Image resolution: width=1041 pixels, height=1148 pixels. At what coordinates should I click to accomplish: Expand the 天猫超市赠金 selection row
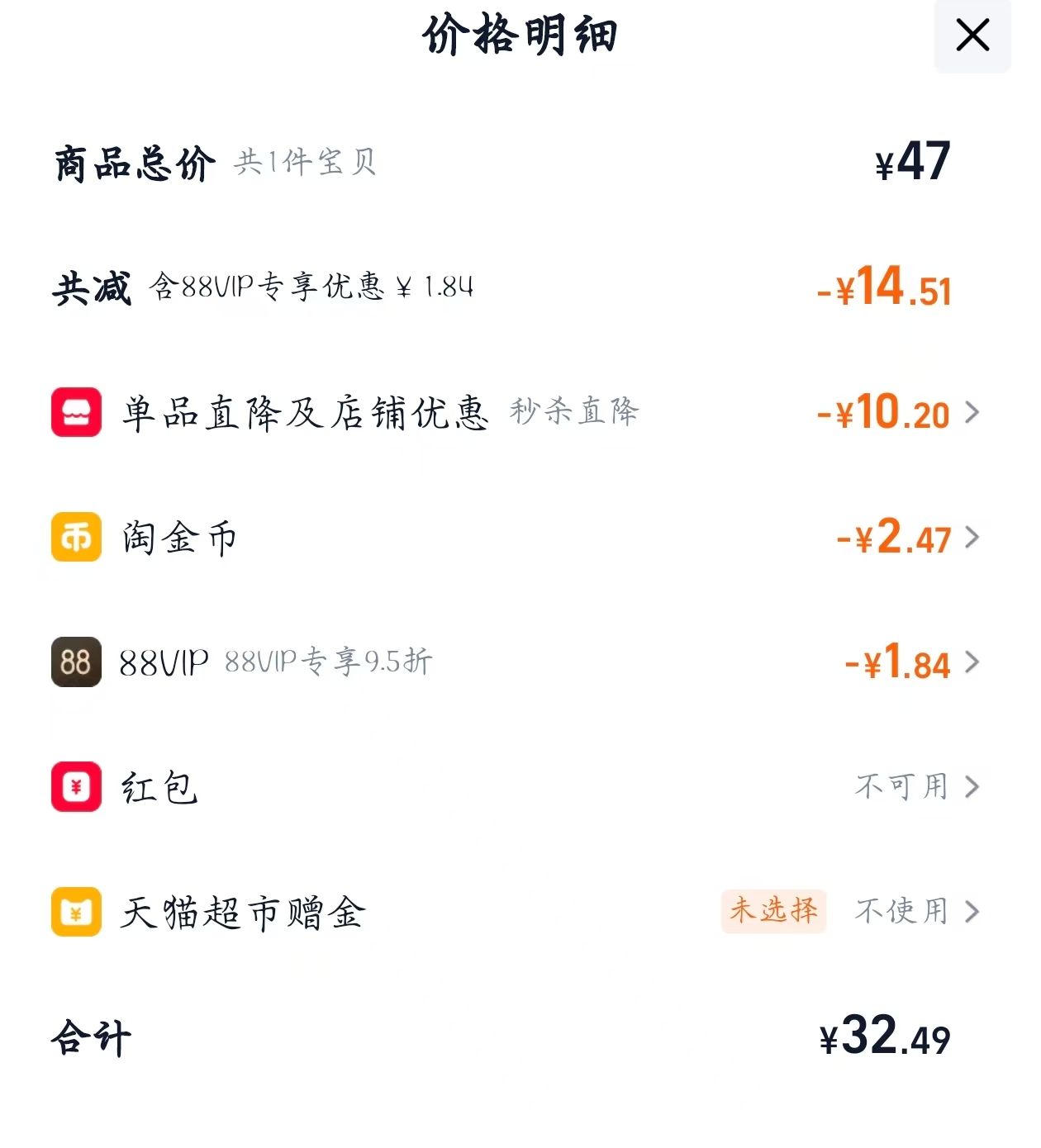point(972,913)
